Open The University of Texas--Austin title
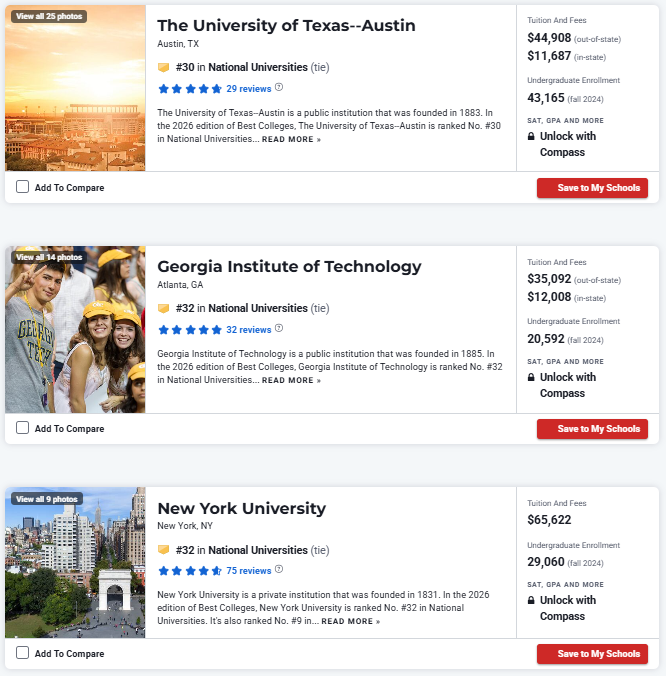Image resolution: width=666 pixels, height=676 pixels. [x=286, y=25]
